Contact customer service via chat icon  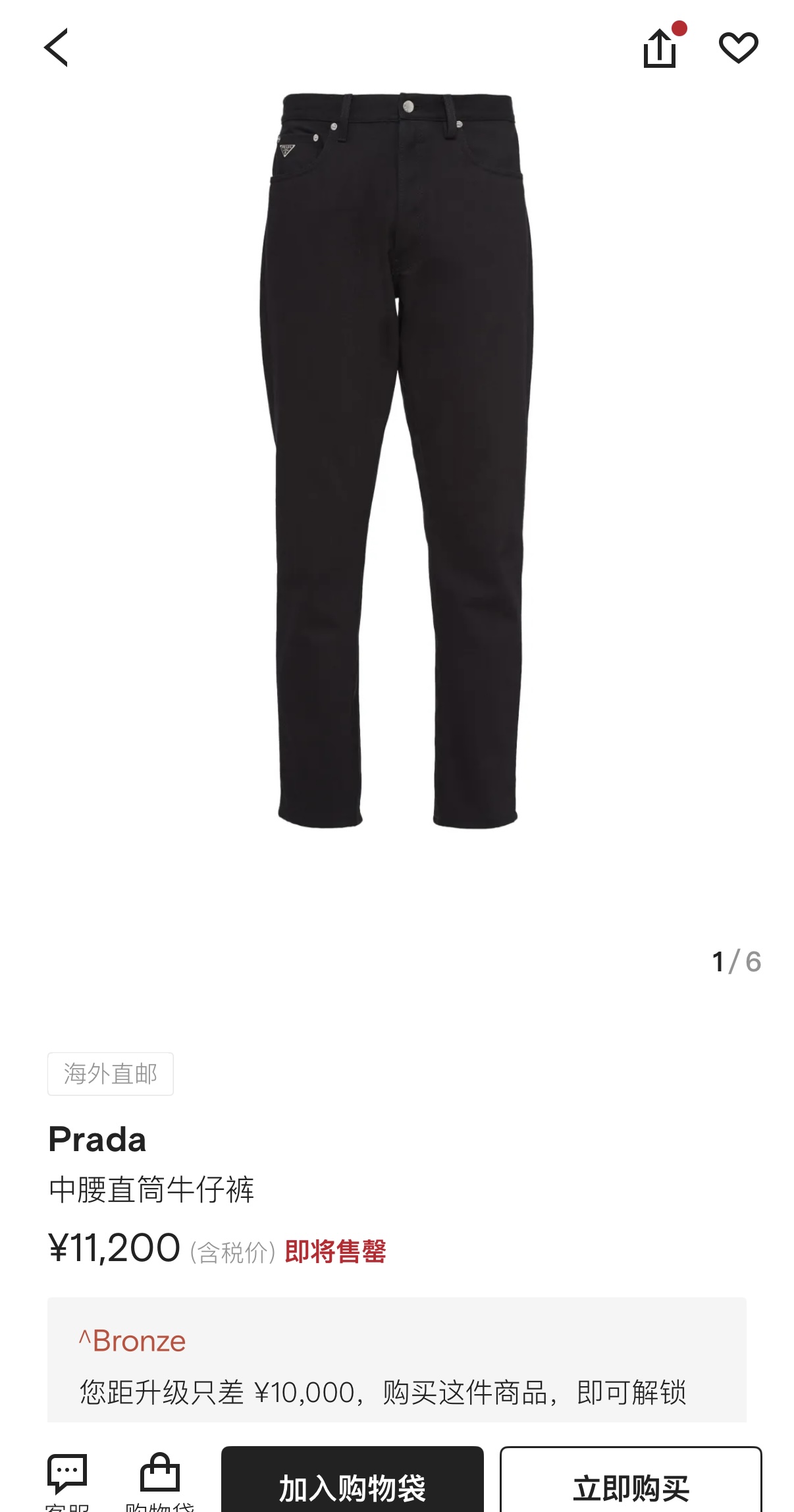pyautogui.click(x=67, y=1478)
